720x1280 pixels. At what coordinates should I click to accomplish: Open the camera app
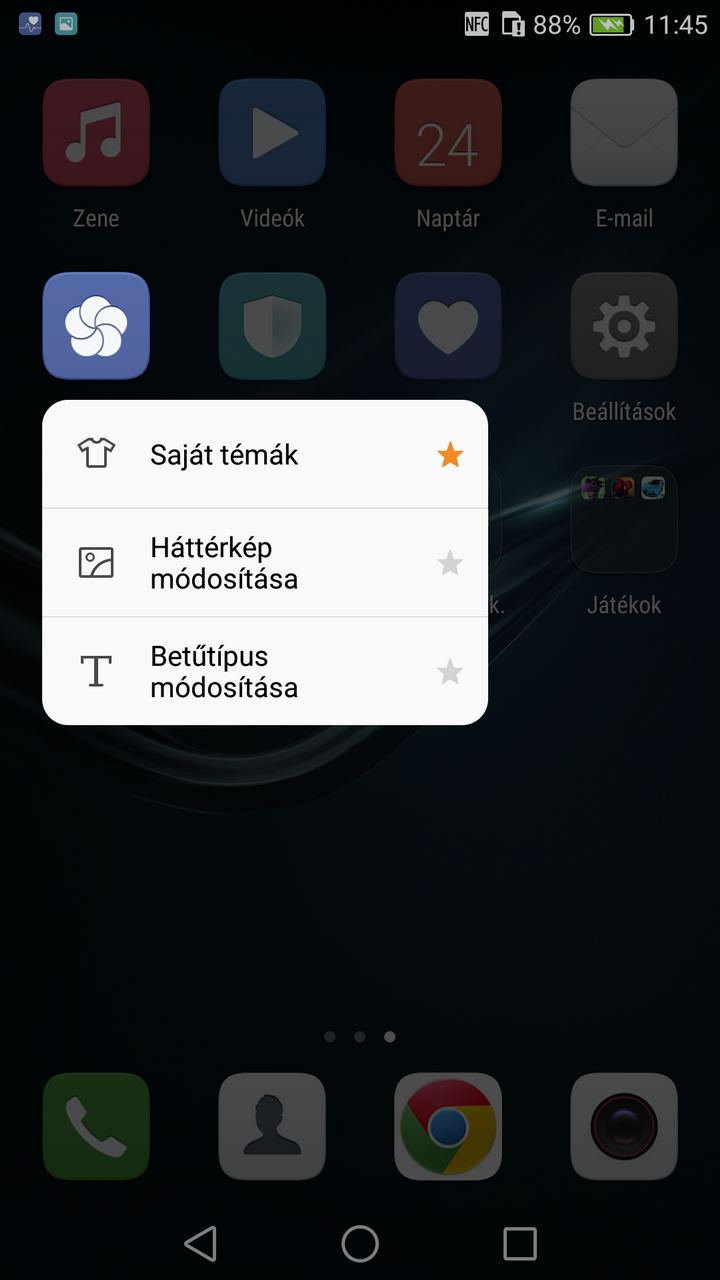(x=624, y=1126)
